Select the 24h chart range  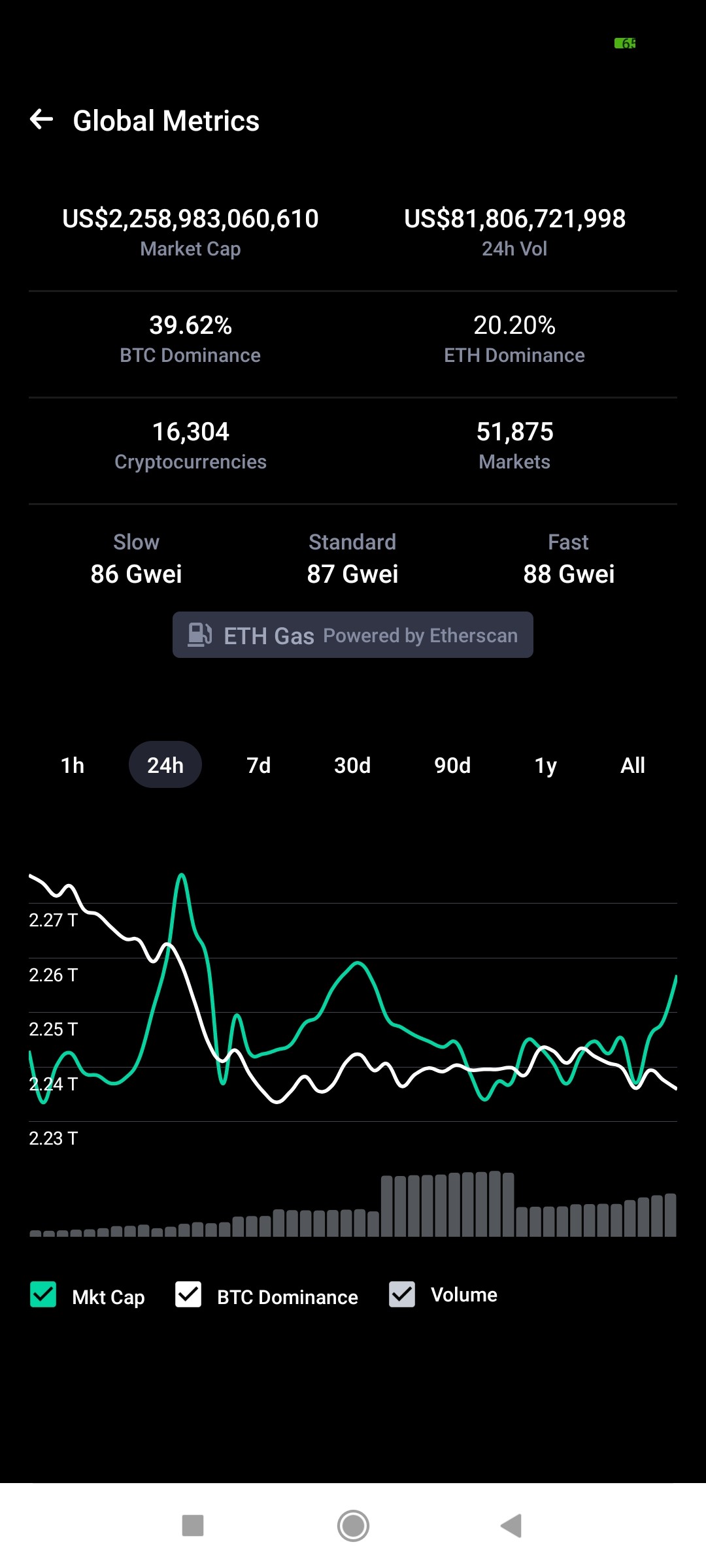pos(165,765)
